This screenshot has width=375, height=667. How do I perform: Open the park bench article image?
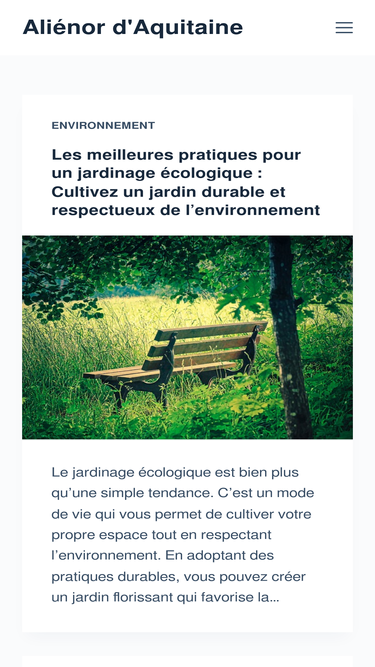[188, 337]
